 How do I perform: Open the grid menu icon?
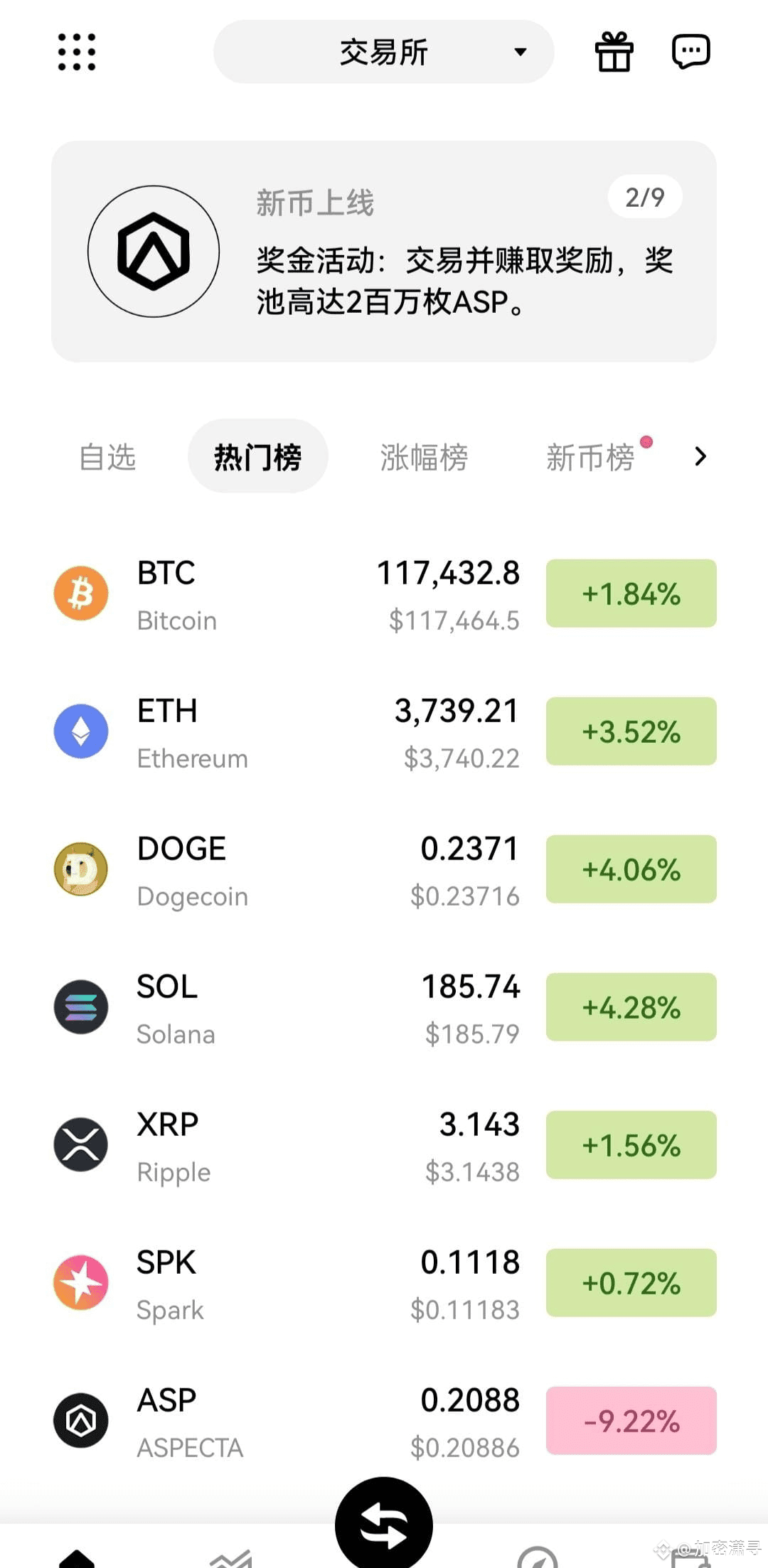(x=76, y=52)
